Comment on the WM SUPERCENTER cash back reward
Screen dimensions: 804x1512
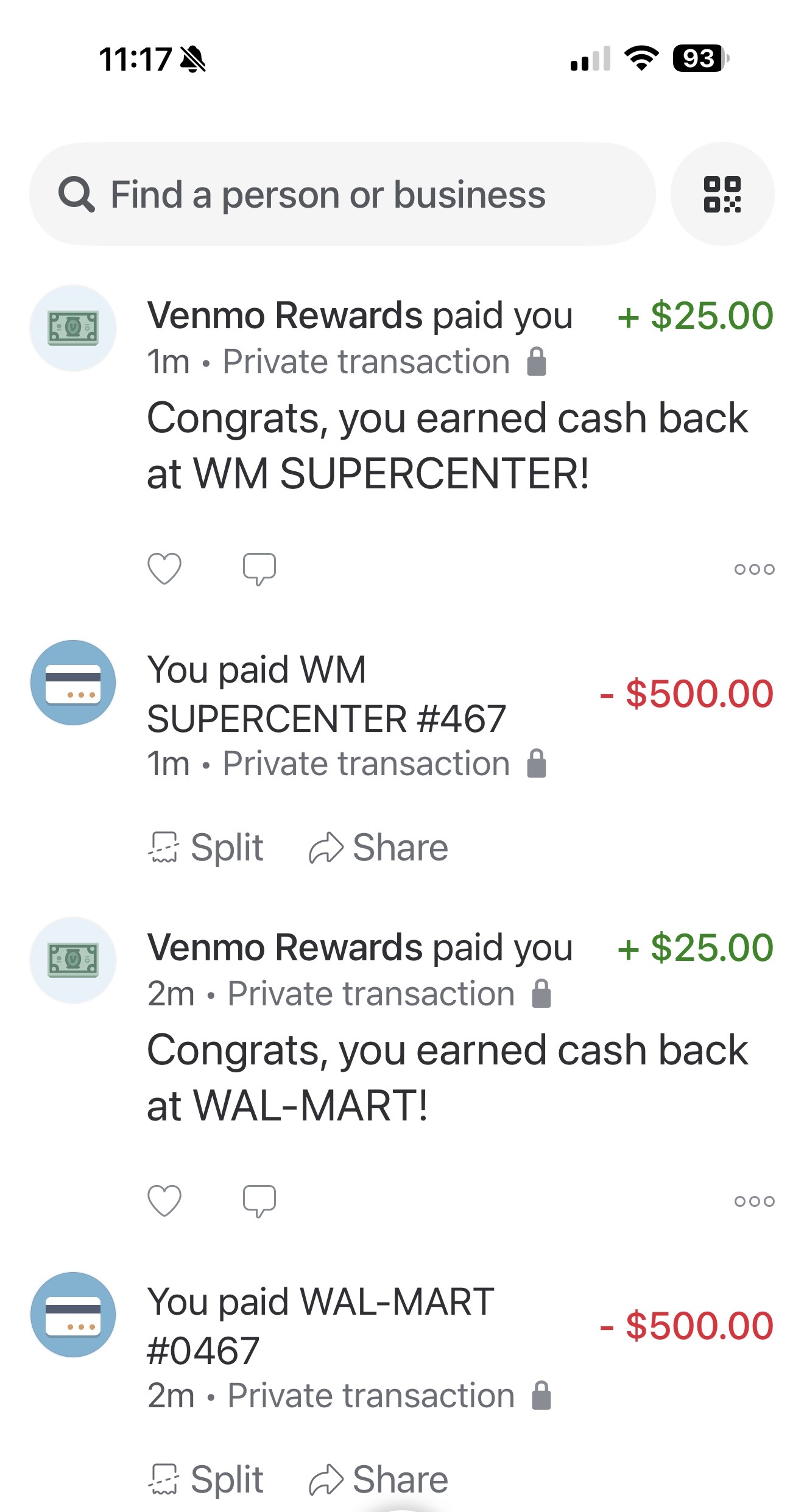(x=259, y=569)
